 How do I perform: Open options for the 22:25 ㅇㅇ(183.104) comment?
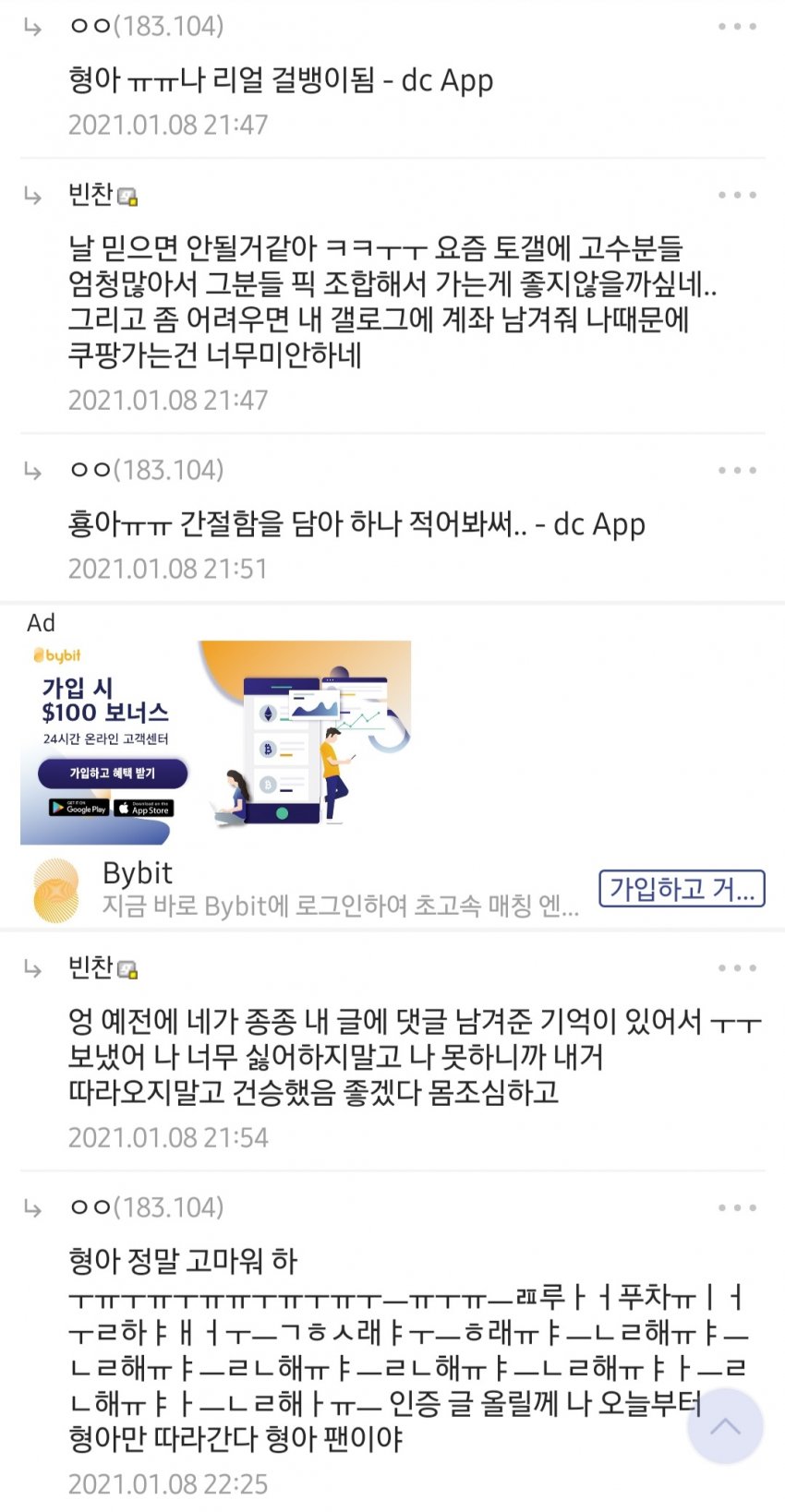click(x=737, y=1207)
